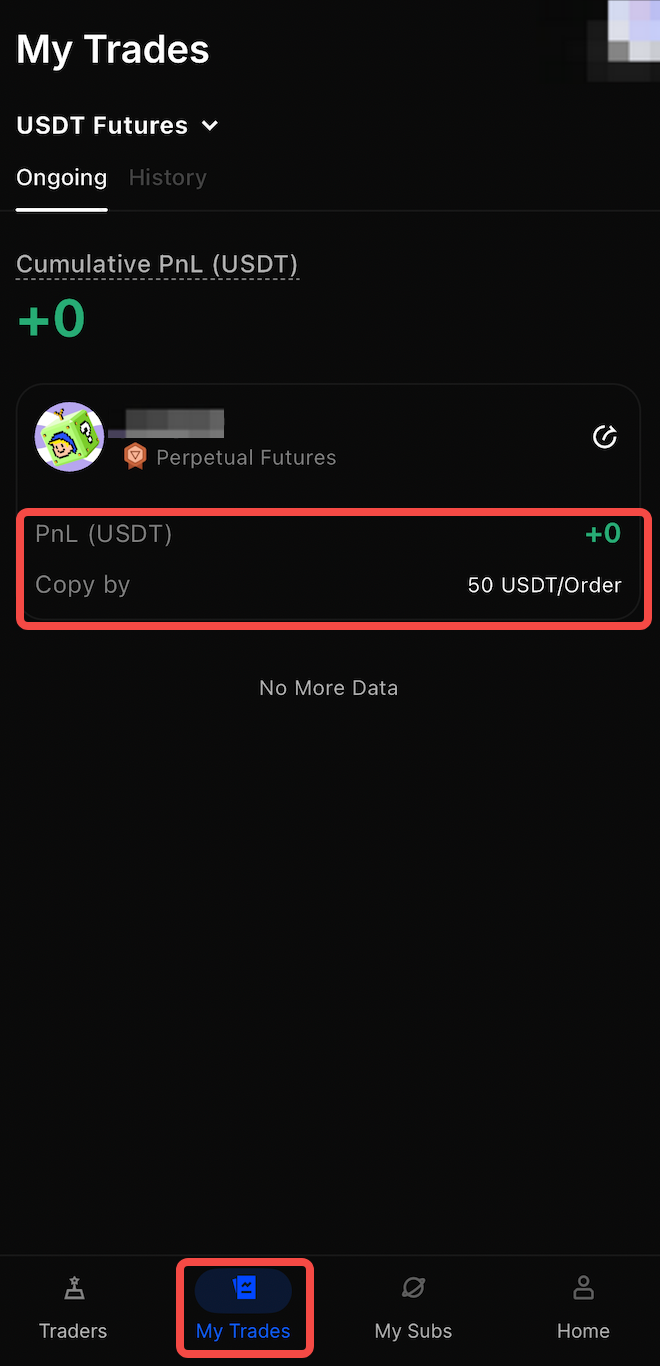The width and height of the screenshot is (660, 1366).
Task: Open the My Trades tab
Action: [x=243, y=1310]
